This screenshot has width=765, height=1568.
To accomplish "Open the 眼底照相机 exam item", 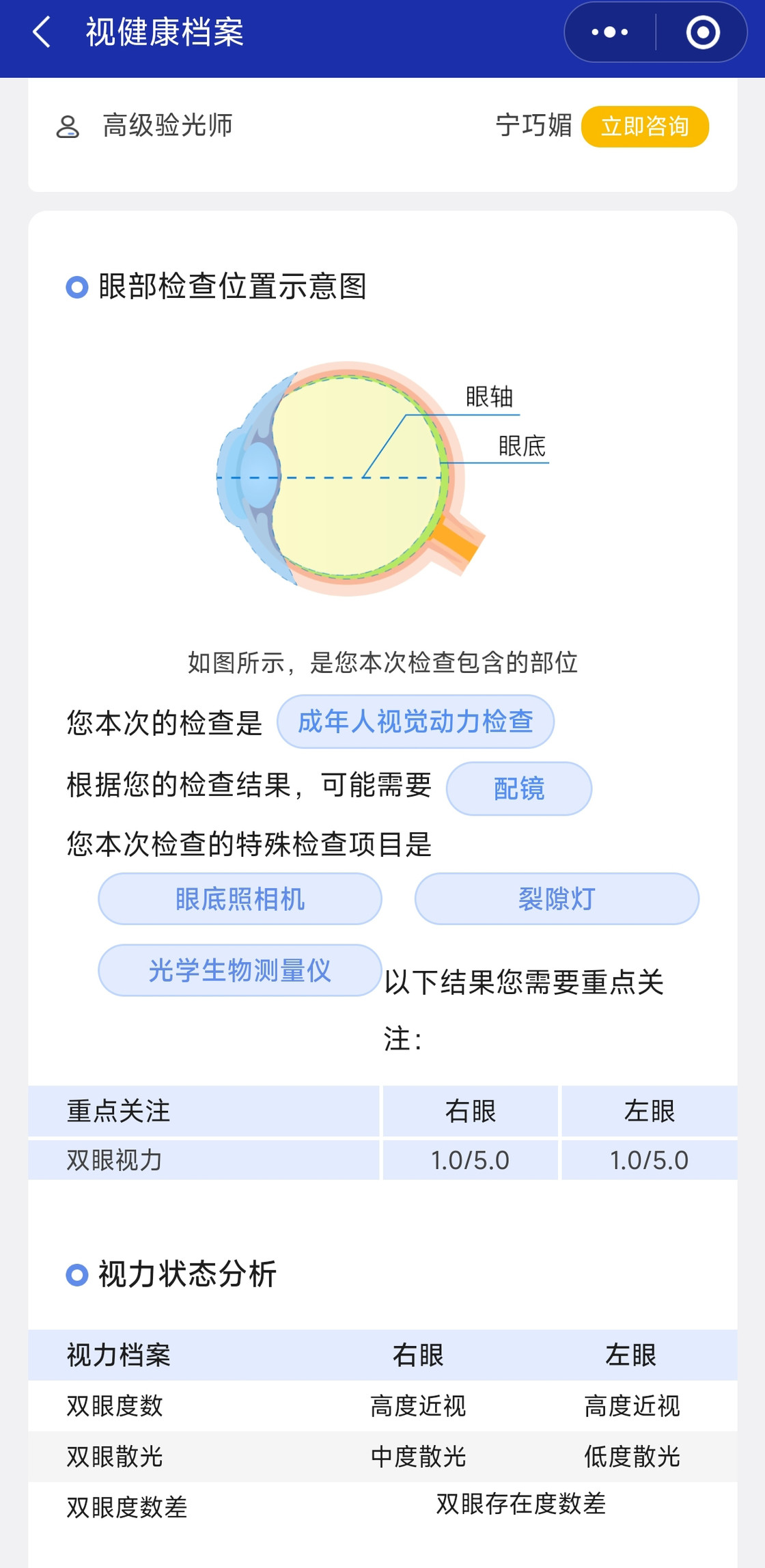I will coord(240,898).
